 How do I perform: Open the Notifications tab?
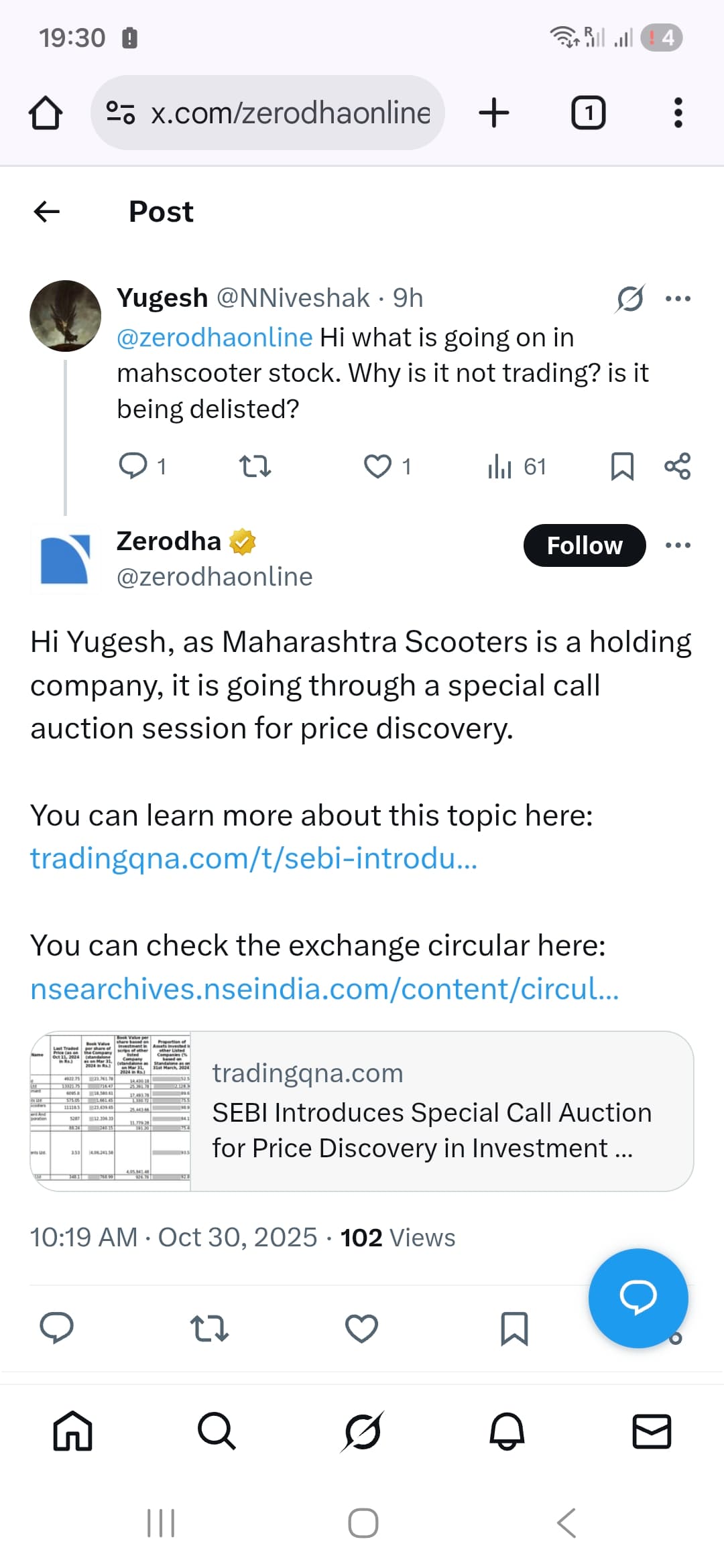point(507,1431)
